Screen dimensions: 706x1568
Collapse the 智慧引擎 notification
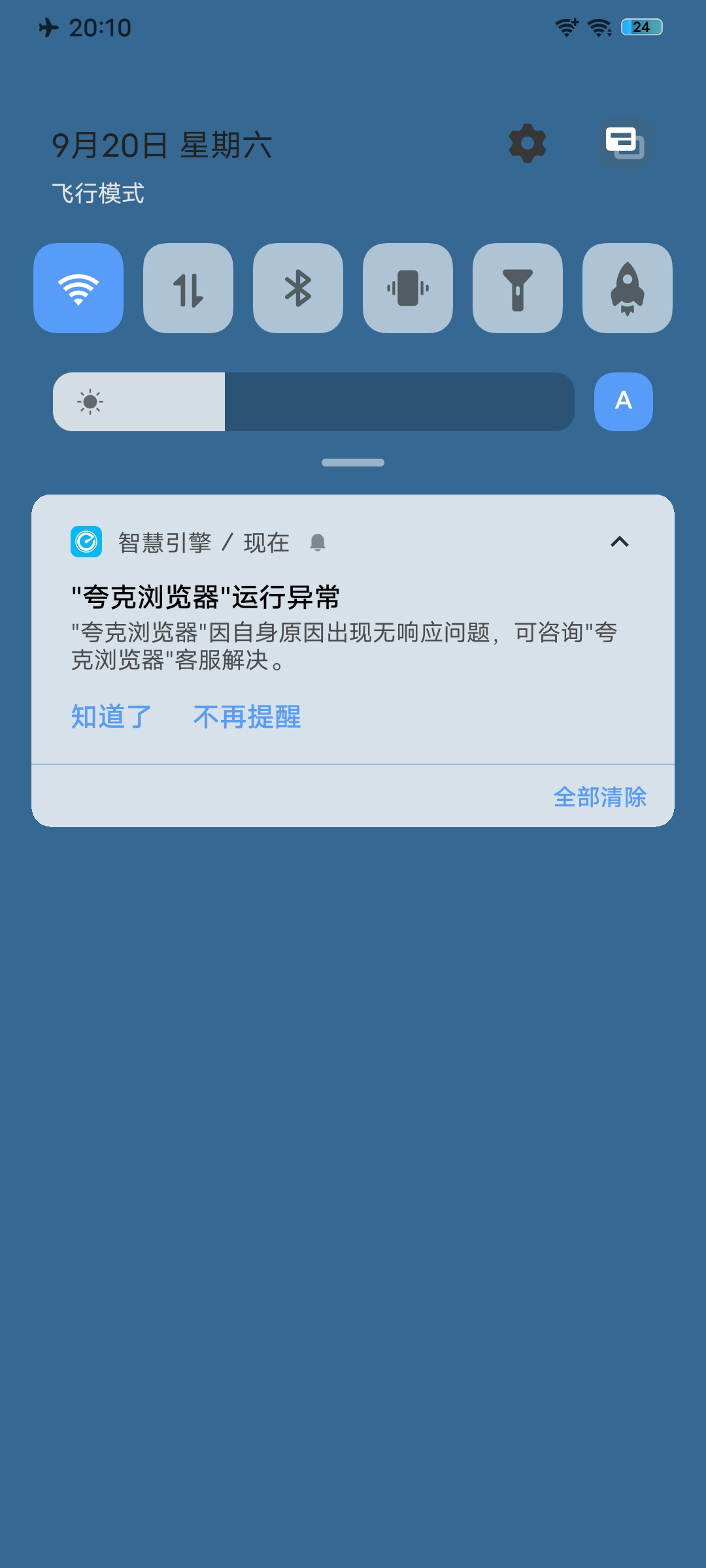coord(619,542)
